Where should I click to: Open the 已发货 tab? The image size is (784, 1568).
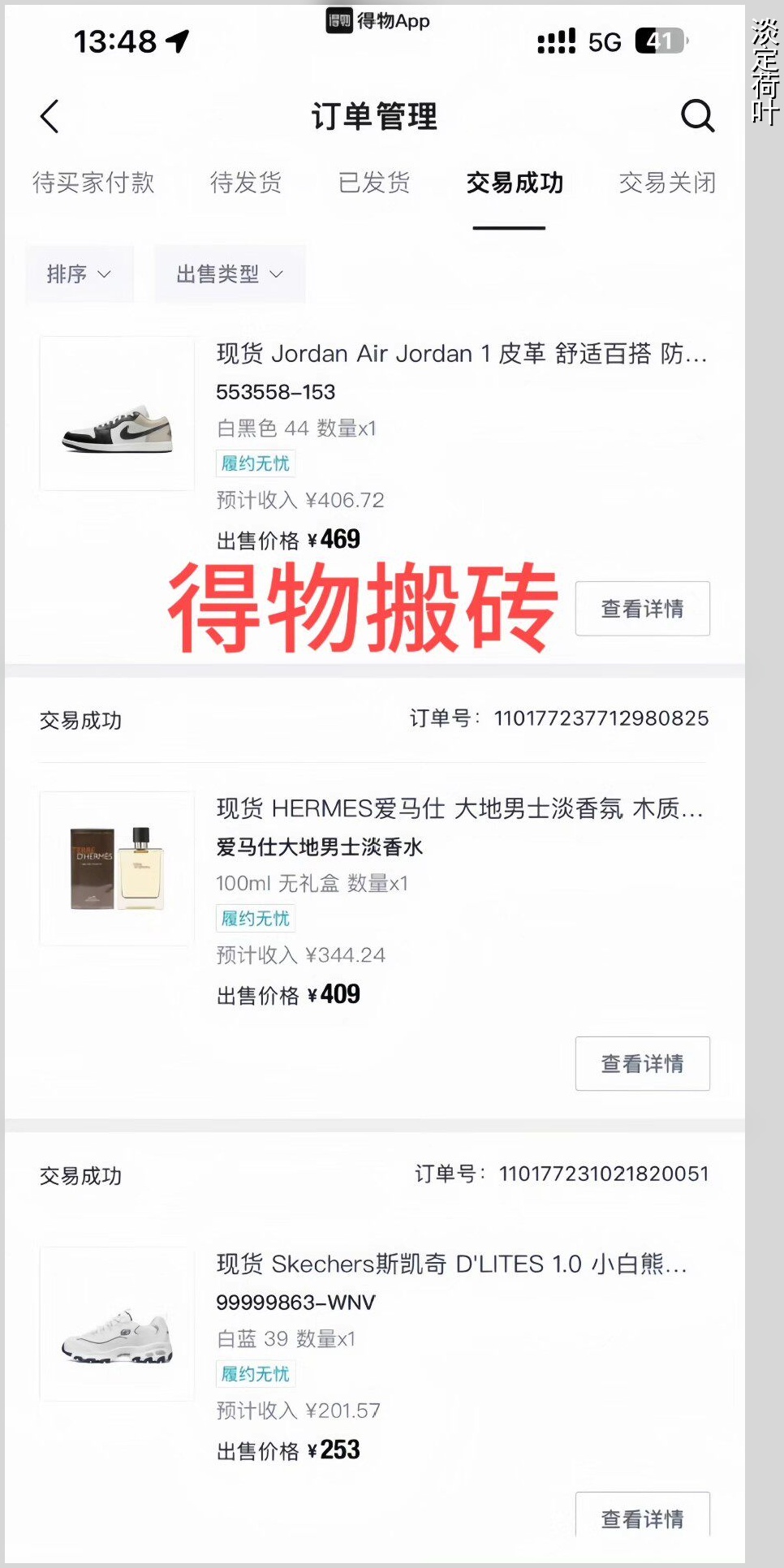click(x=374, y=183)
